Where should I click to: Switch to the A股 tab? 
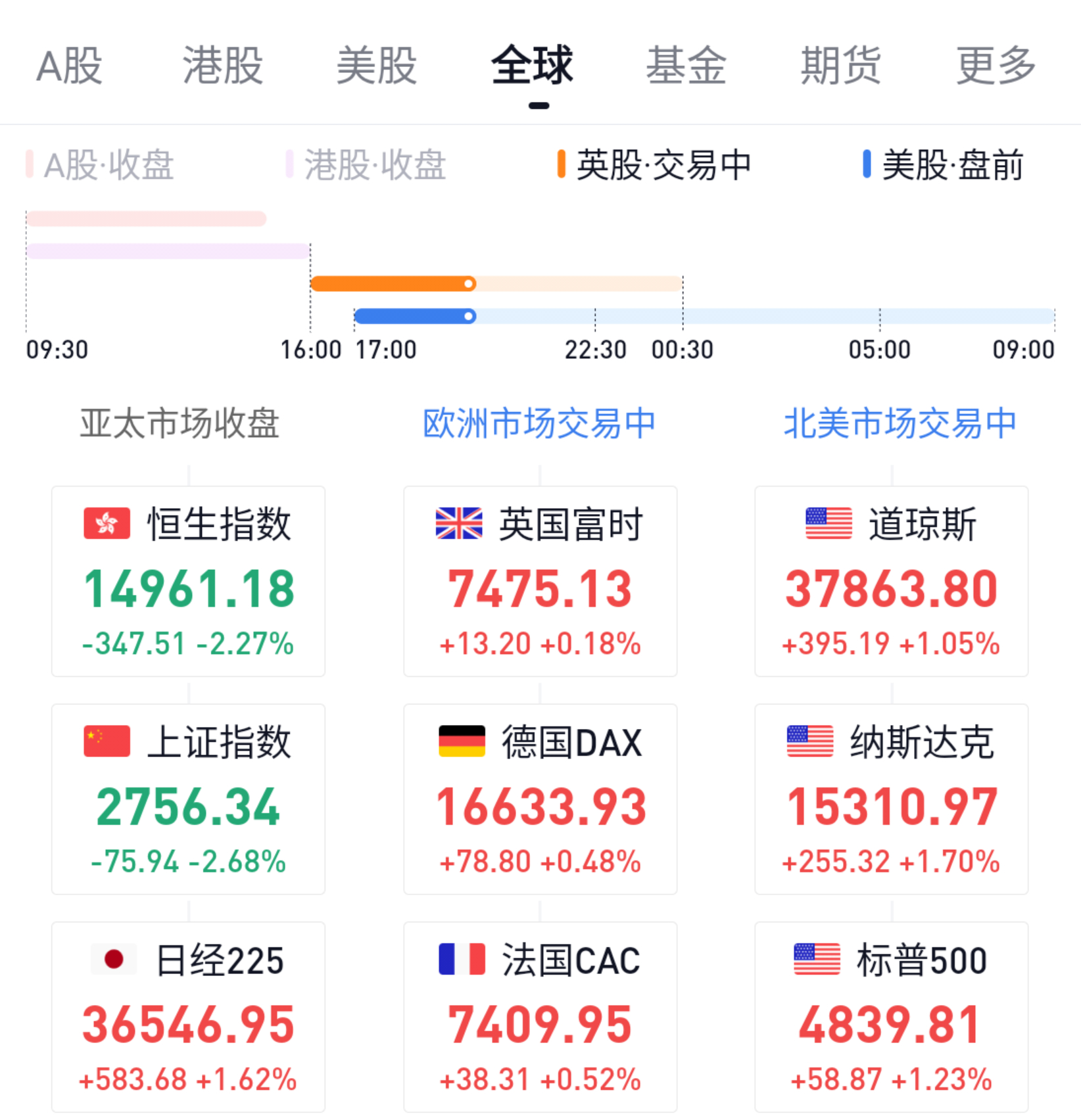click(x=69, y=66)
